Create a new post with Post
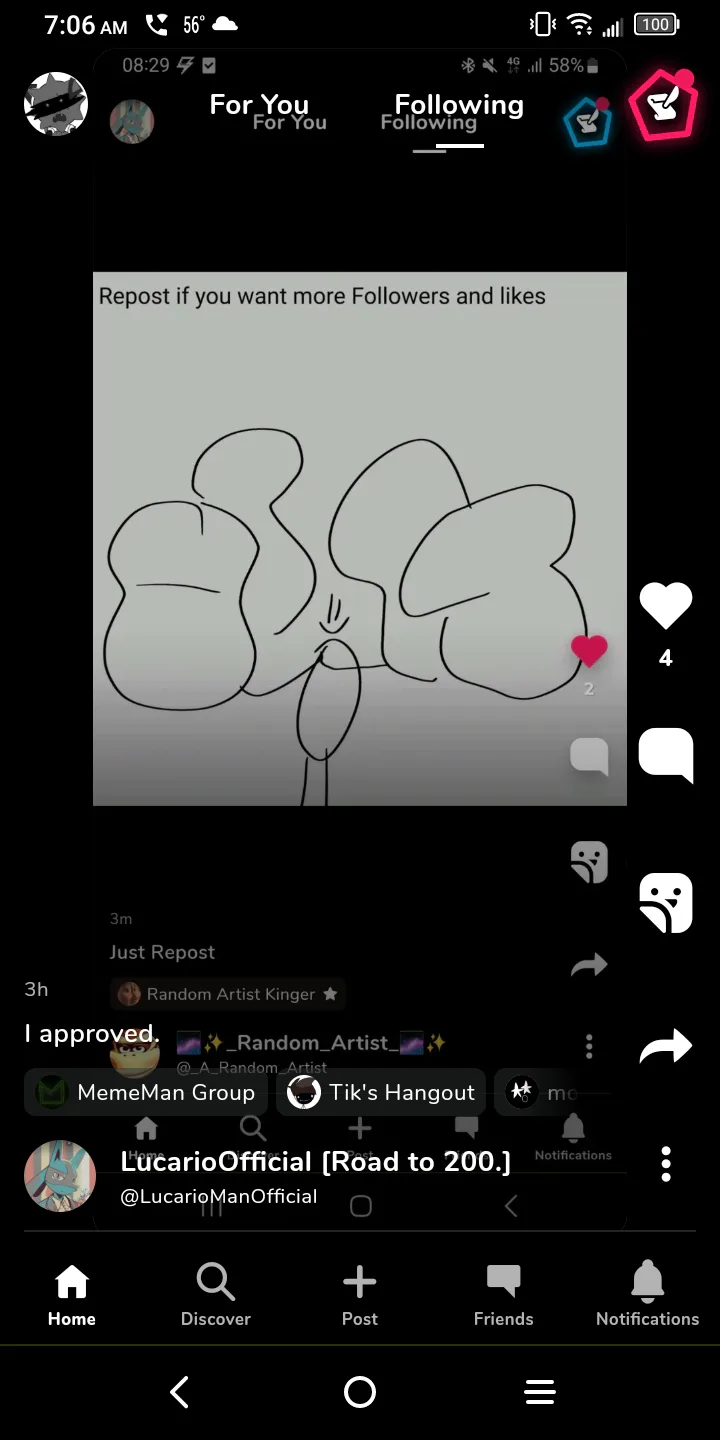Screen dimensions: 720x1440 [360, 1294]
